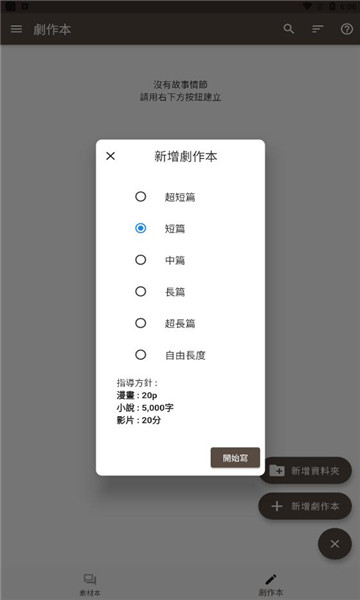Select the 超長篇 radio button
The height and width of the screenshot is (600, 360).
141,323
